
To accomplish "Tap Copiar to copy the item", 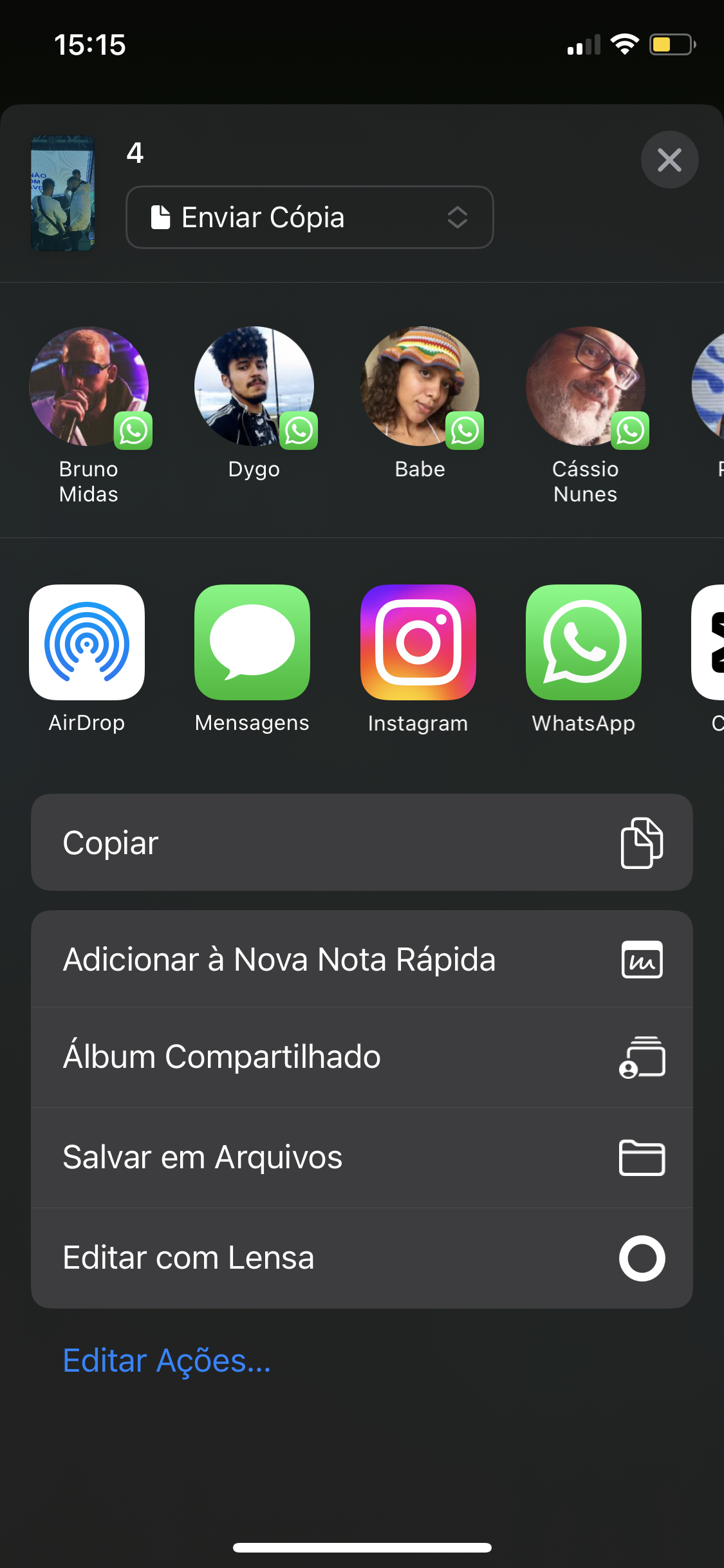I will click(362, 843).
